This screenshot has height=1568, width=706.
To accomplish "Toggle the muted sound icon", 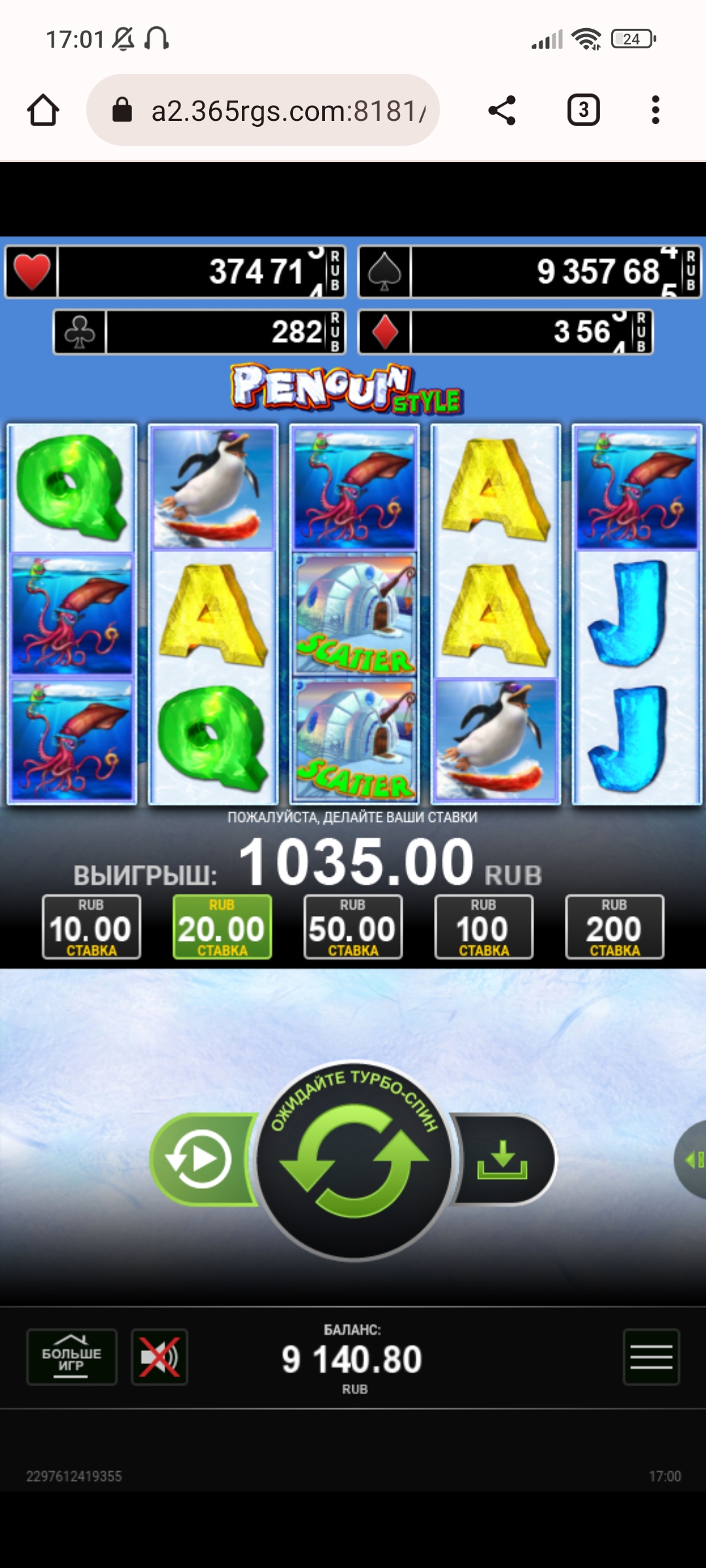I will [x=160, y=1357].
